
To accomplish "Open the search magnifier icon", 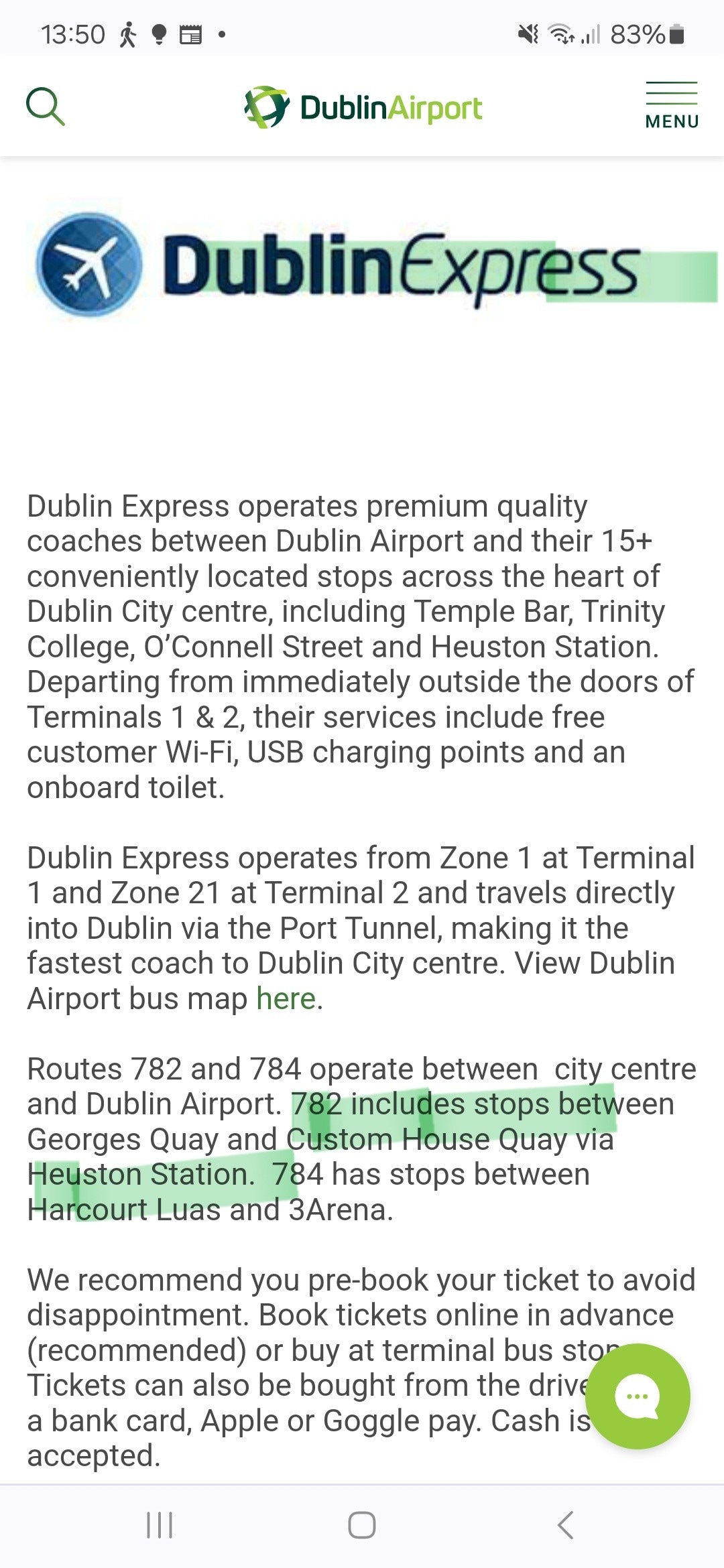I will click(45, 107).
